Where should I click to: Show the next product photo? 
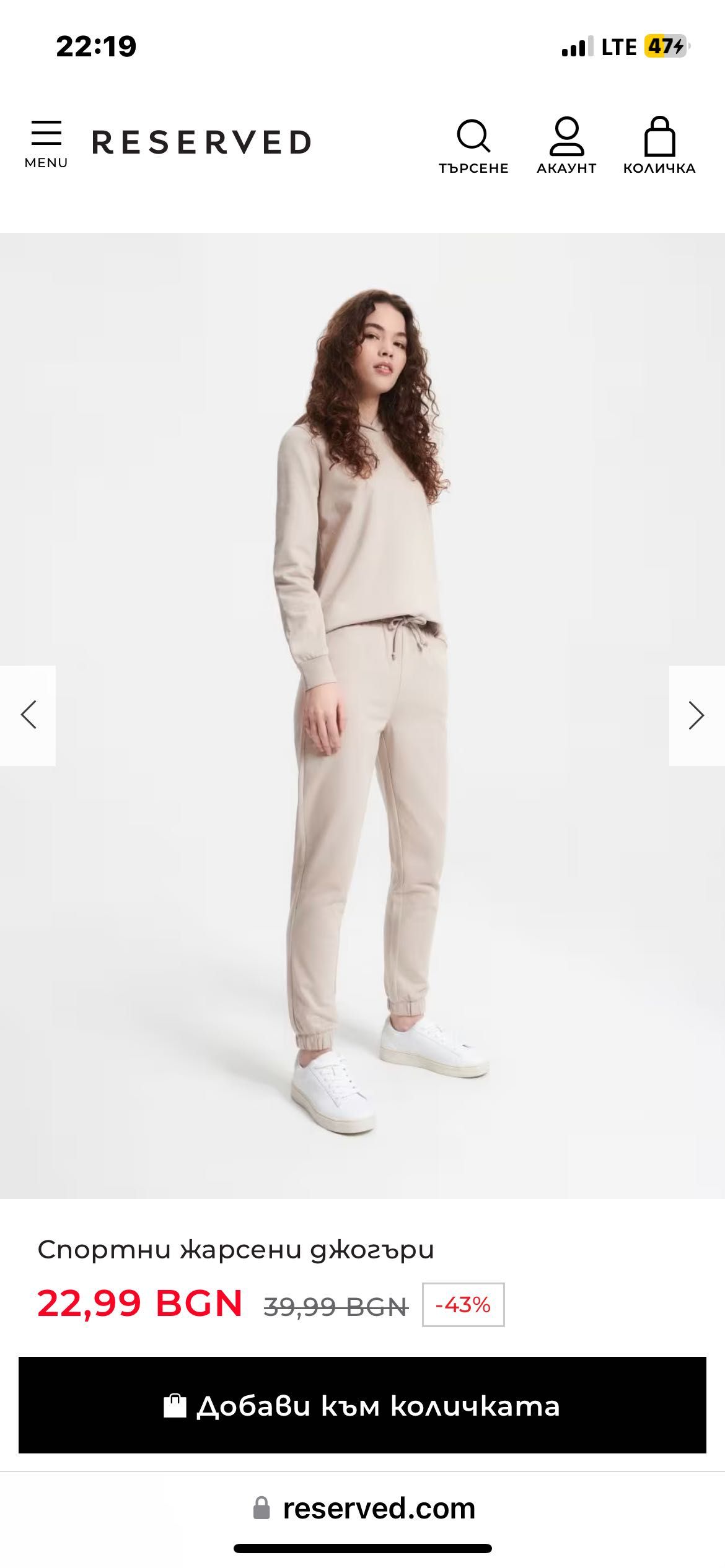coord(696,715)
